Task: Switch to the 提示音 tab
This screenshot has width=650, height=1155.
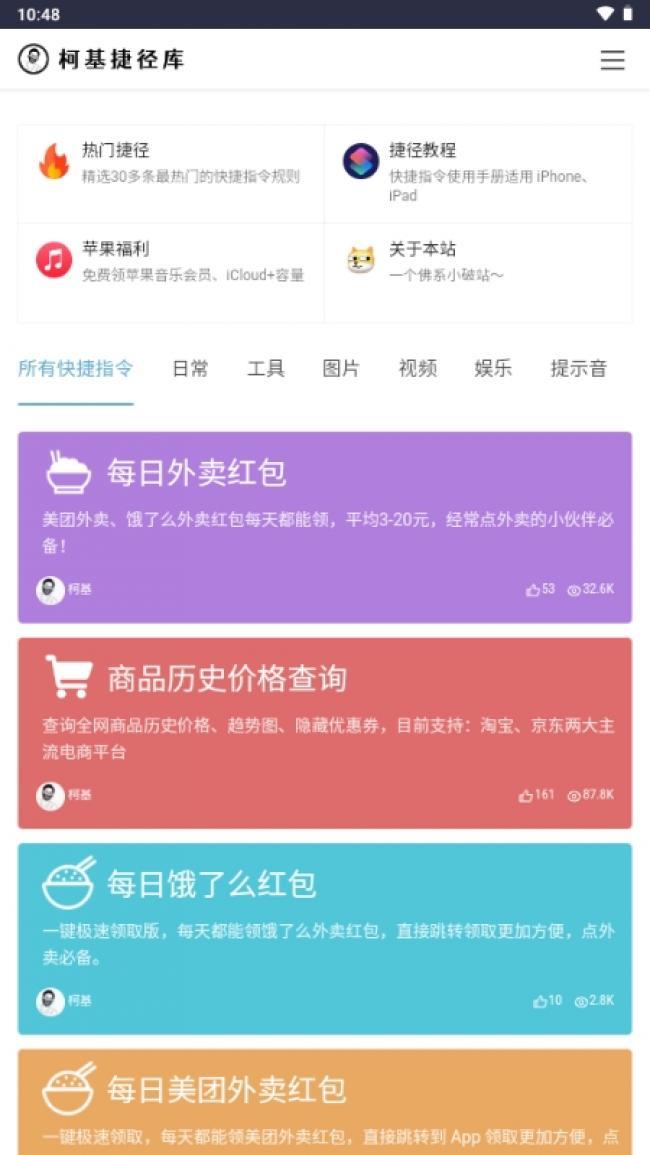Action: [578, 368]
